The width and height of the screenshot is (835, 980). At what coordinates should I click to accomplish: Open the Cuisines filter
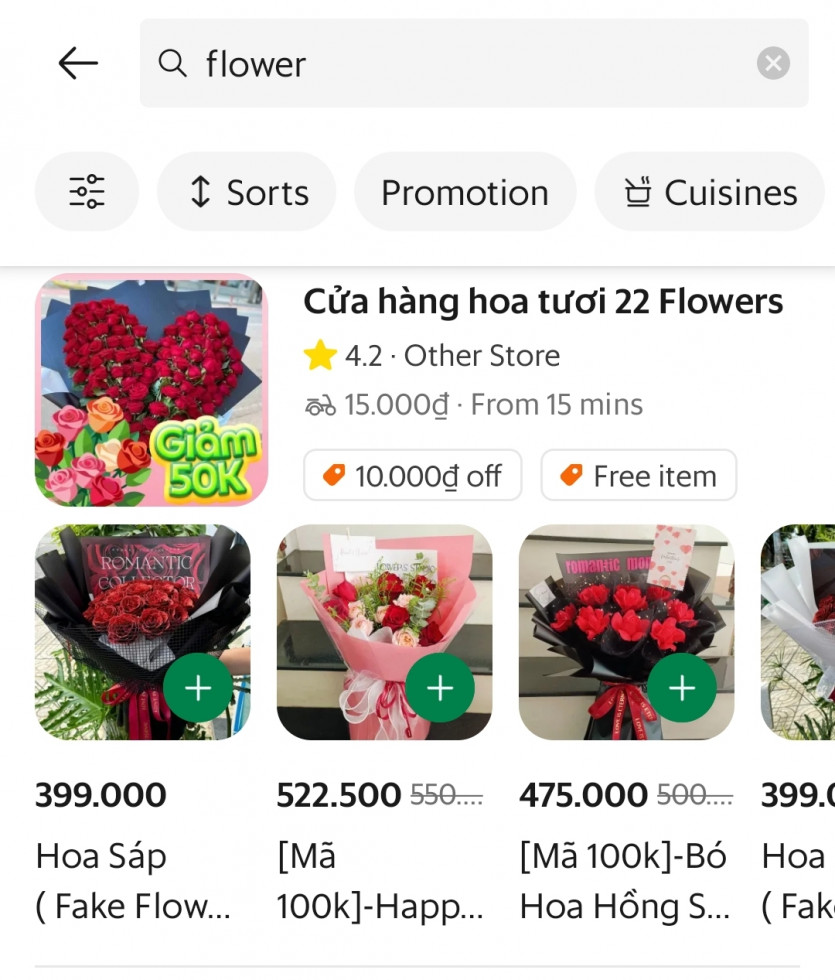tap(709, 191)
